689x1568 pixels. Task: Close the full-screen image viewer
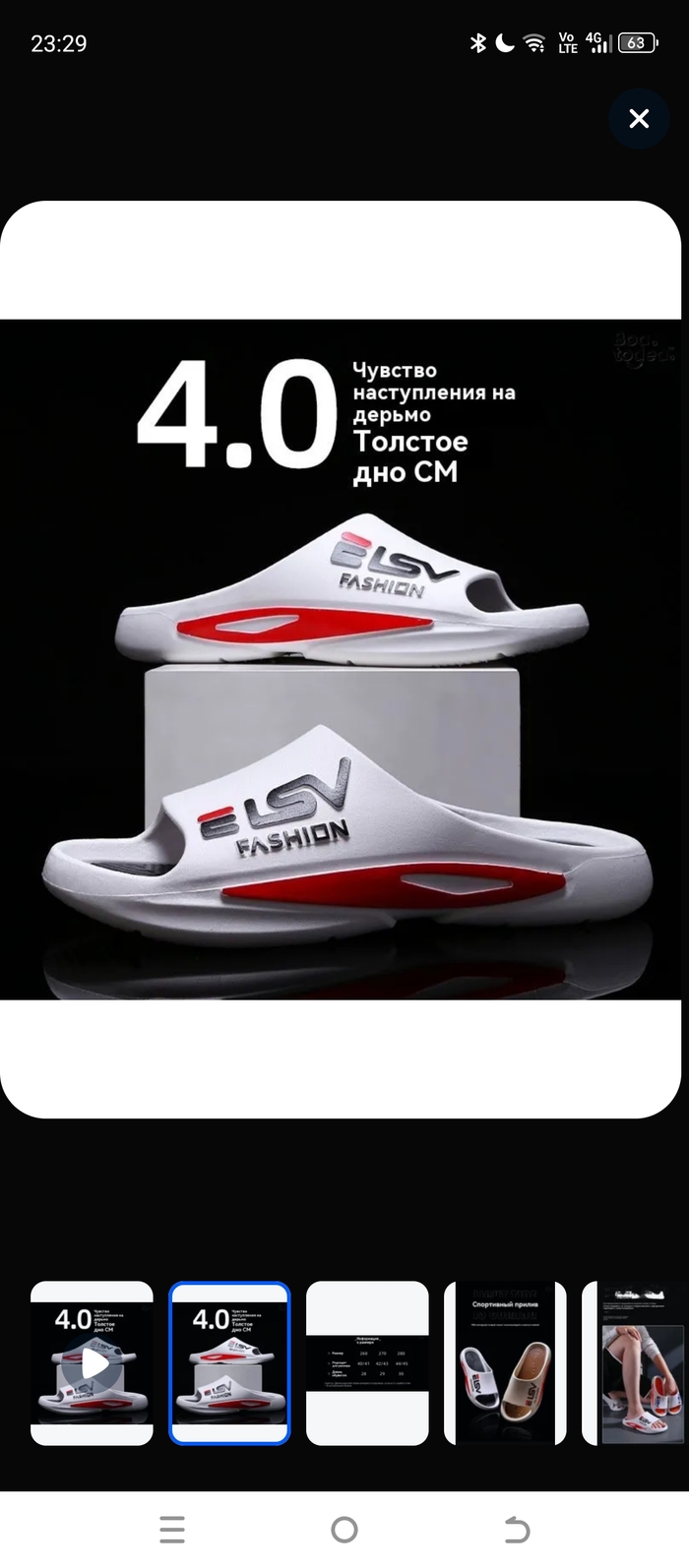[639, 119]
